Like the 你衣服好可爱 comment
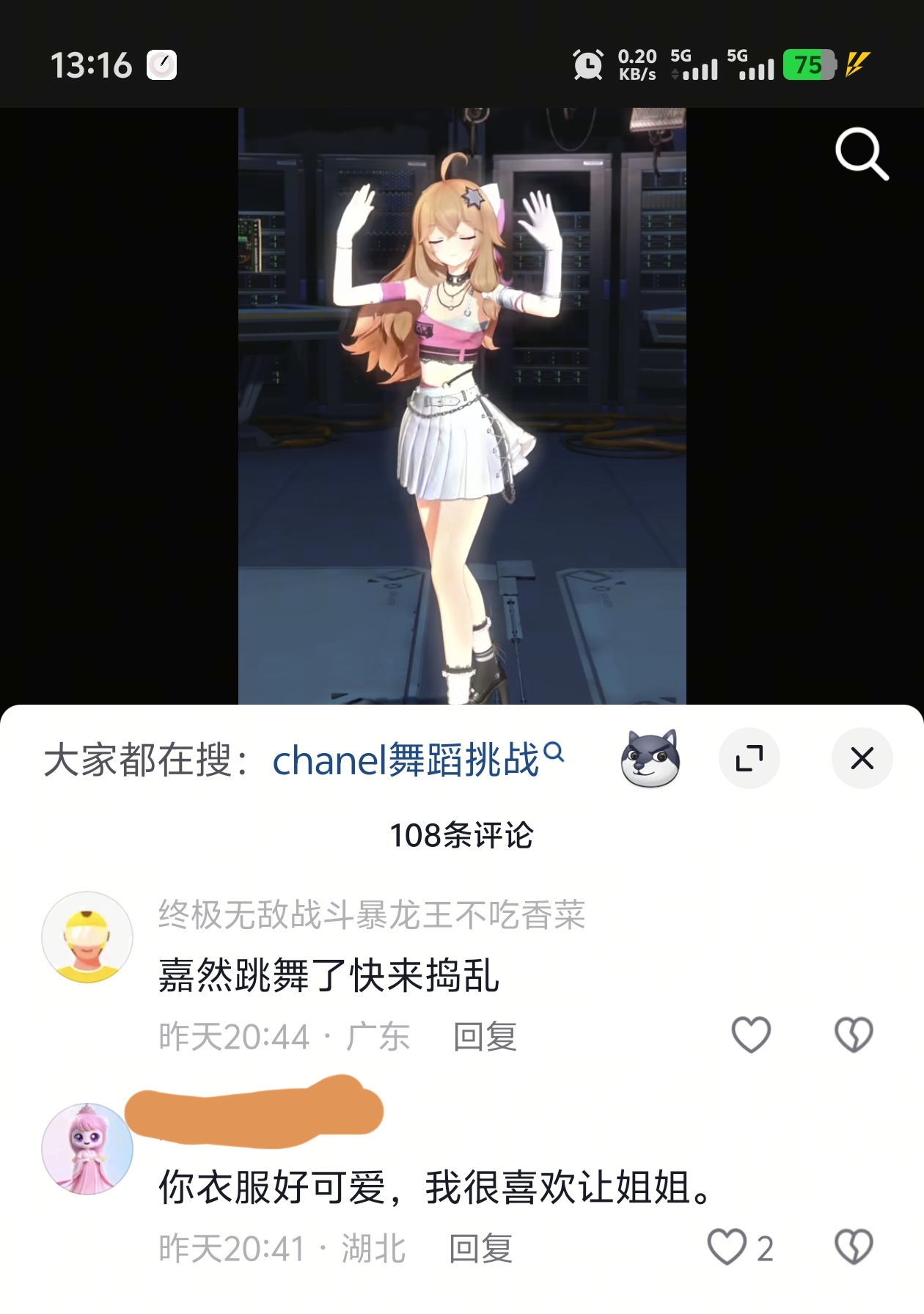This screenshot has height=1314, width=924. point(727,1247)
